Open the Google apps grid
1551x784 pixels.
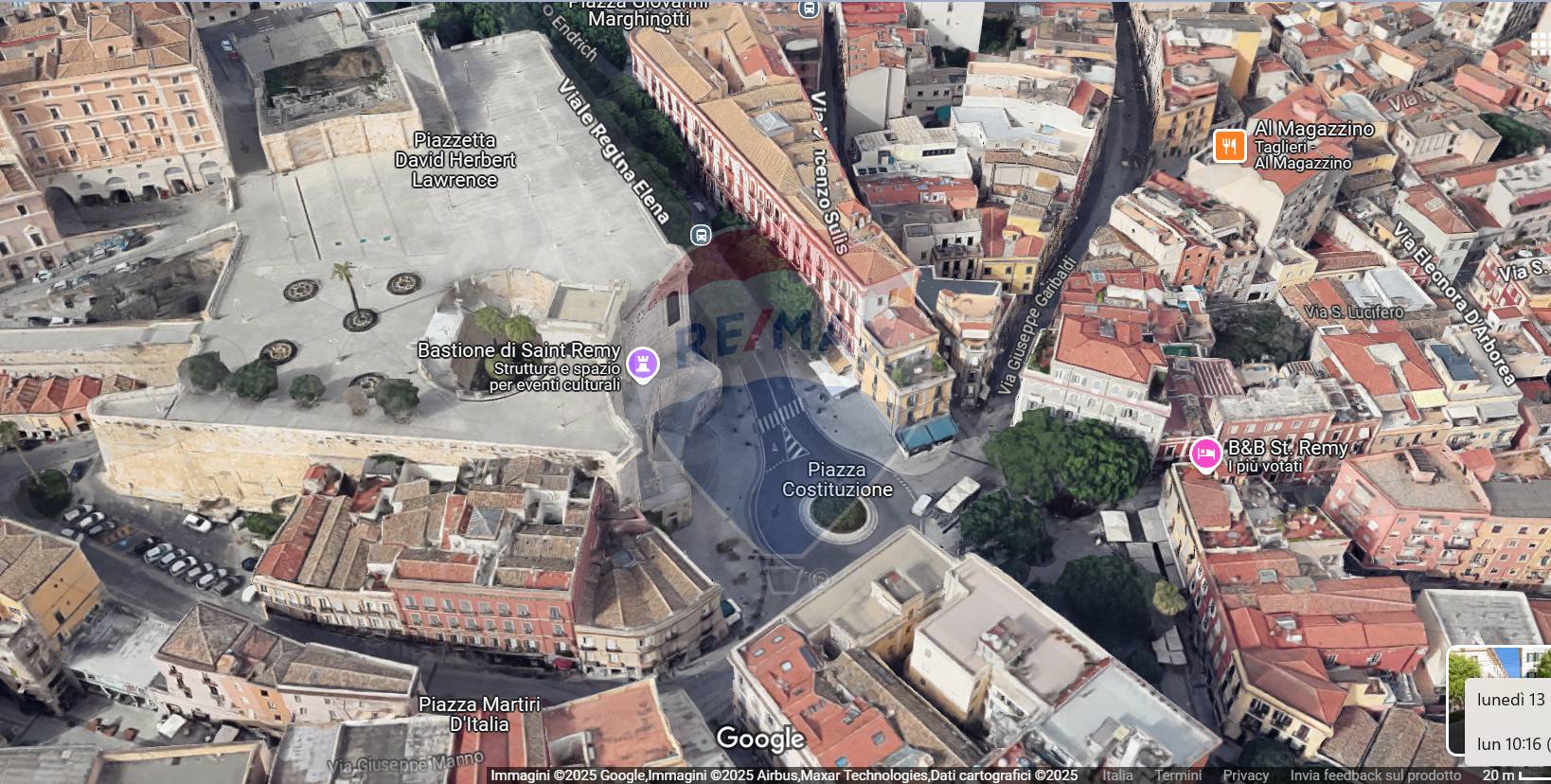(x=1541, y=43)
